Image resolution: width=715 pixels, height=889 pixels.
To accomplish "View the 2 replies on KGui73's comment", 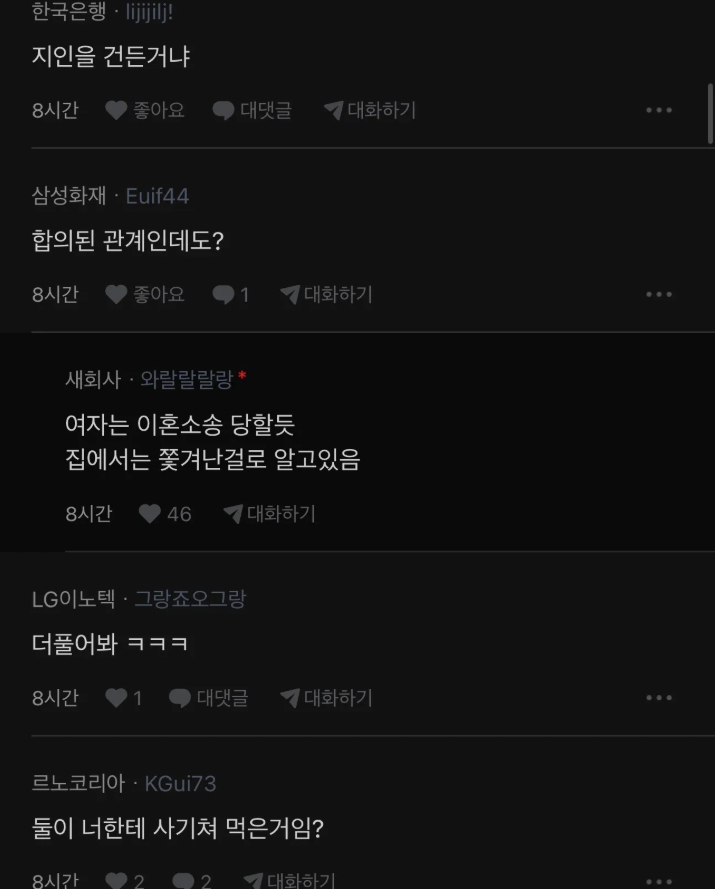I will click(x=191, y=881).
